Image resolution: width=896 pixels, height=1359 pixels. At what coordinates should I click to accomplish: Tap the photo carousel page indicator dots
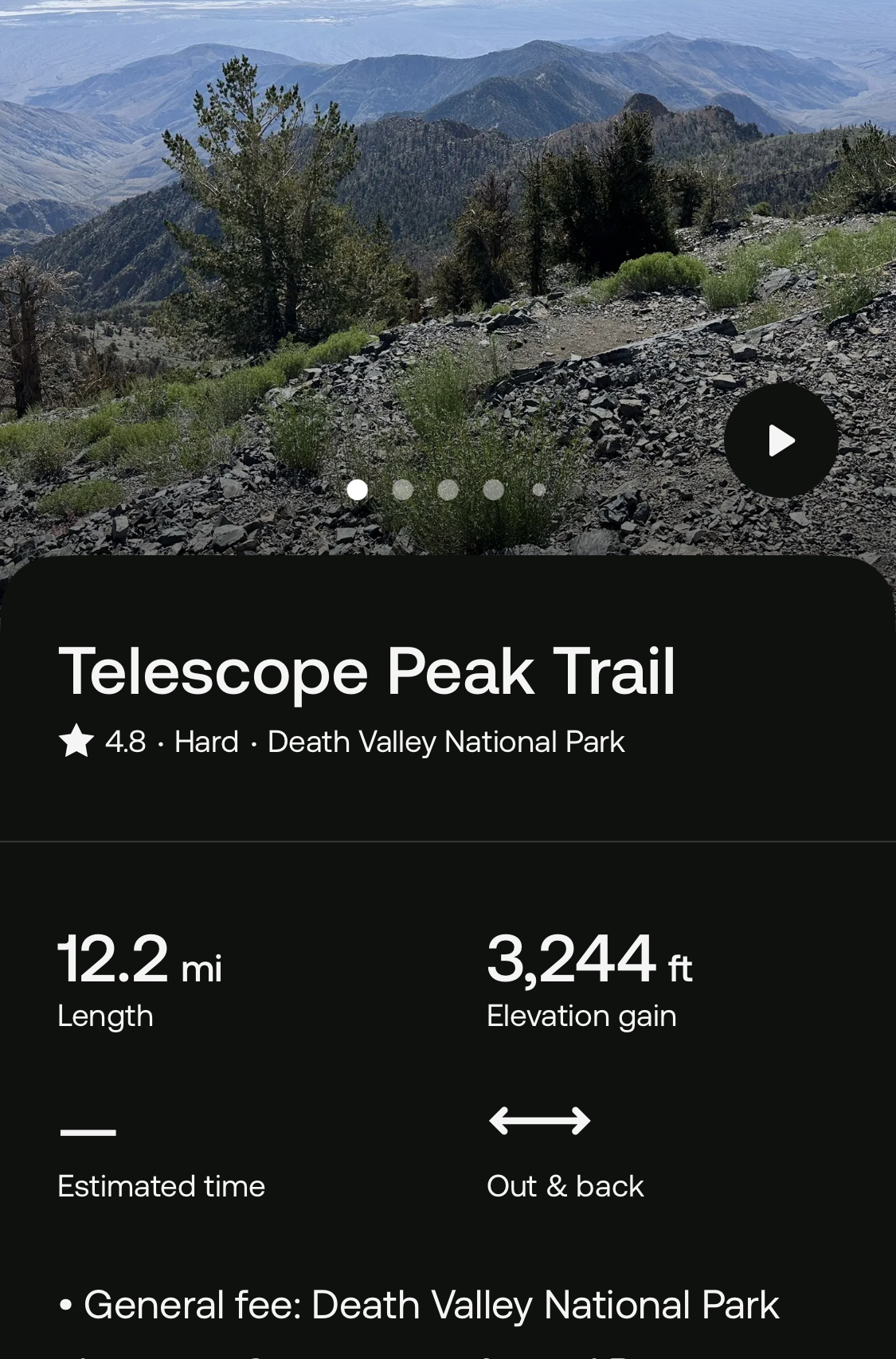447,490
